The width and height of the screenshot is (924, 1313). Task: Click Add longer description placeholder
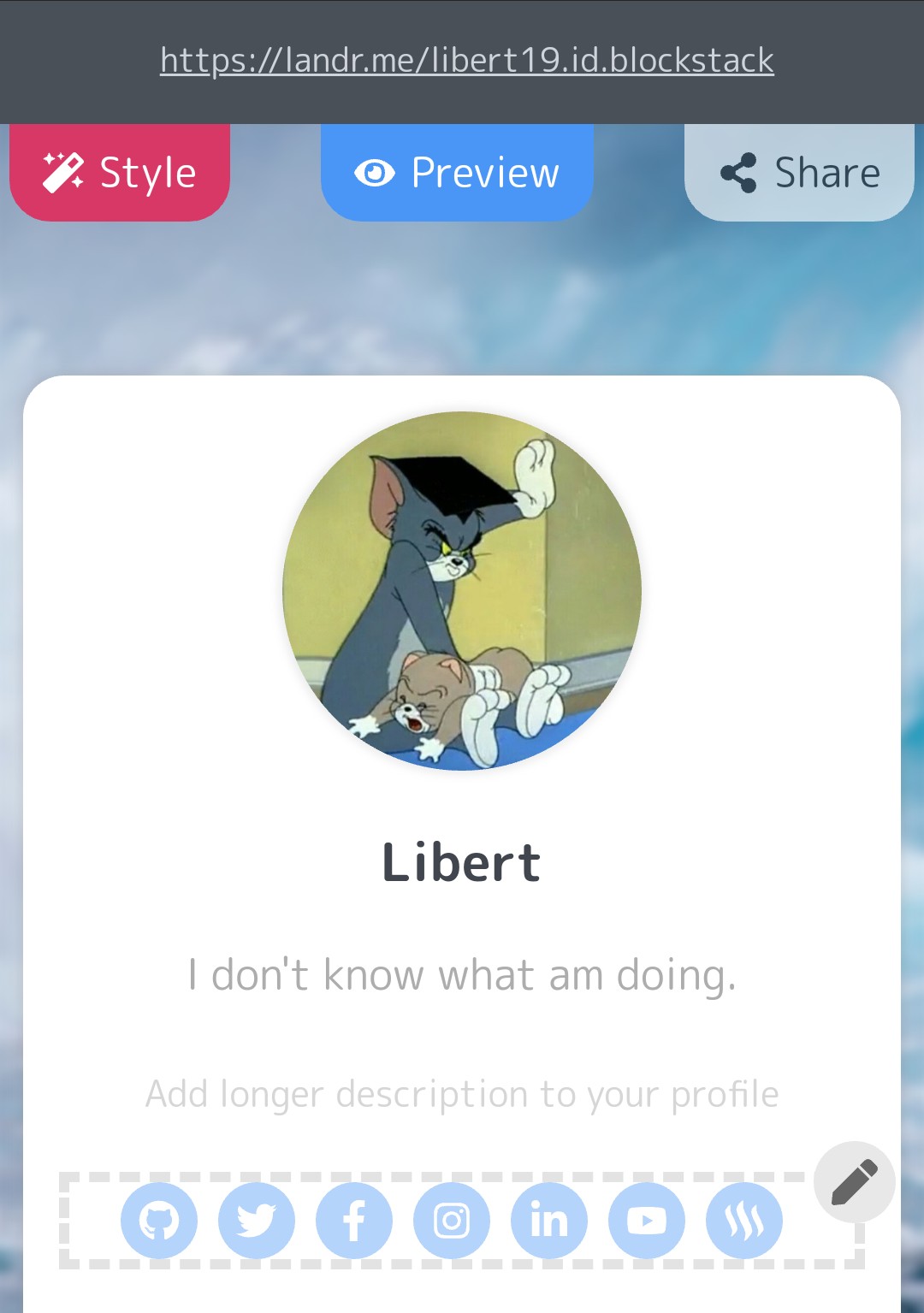(x=462, y=1092)
